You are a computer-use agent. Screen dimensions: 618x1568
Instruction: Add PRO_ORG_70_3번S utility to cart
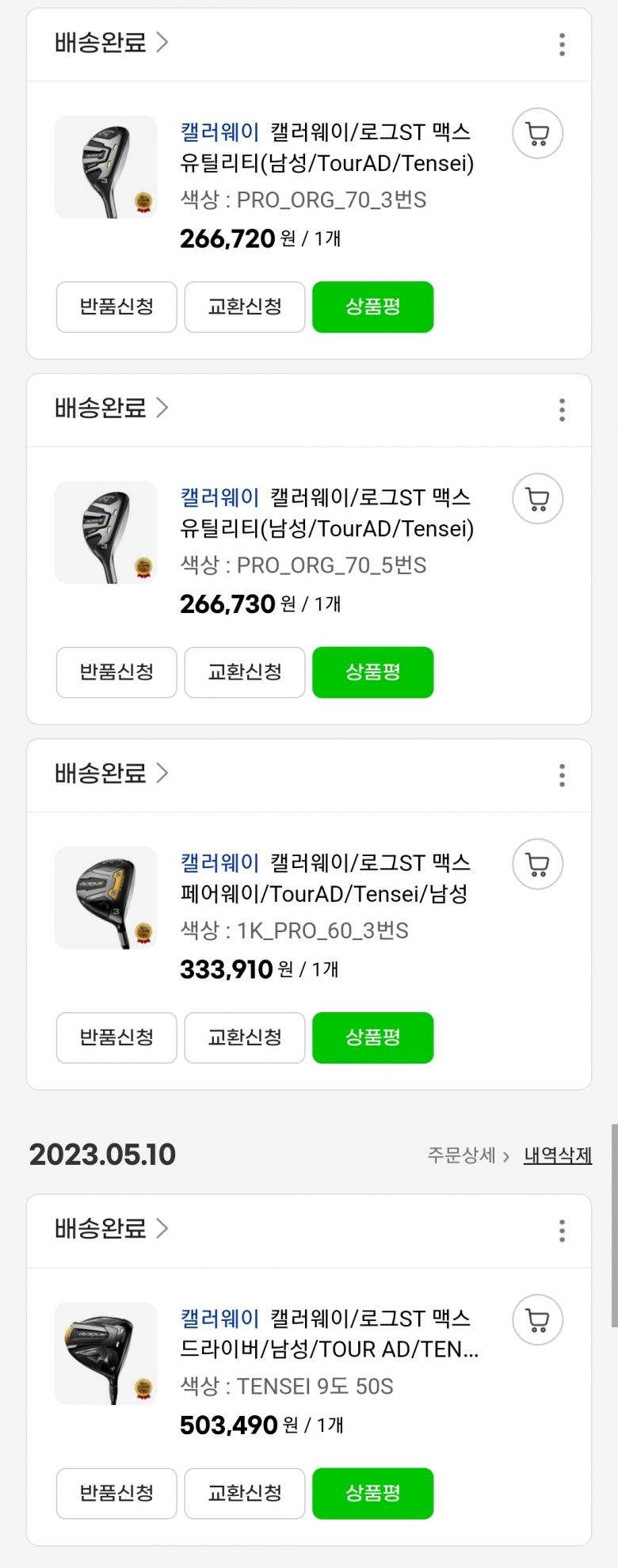[x=537, y=134]
